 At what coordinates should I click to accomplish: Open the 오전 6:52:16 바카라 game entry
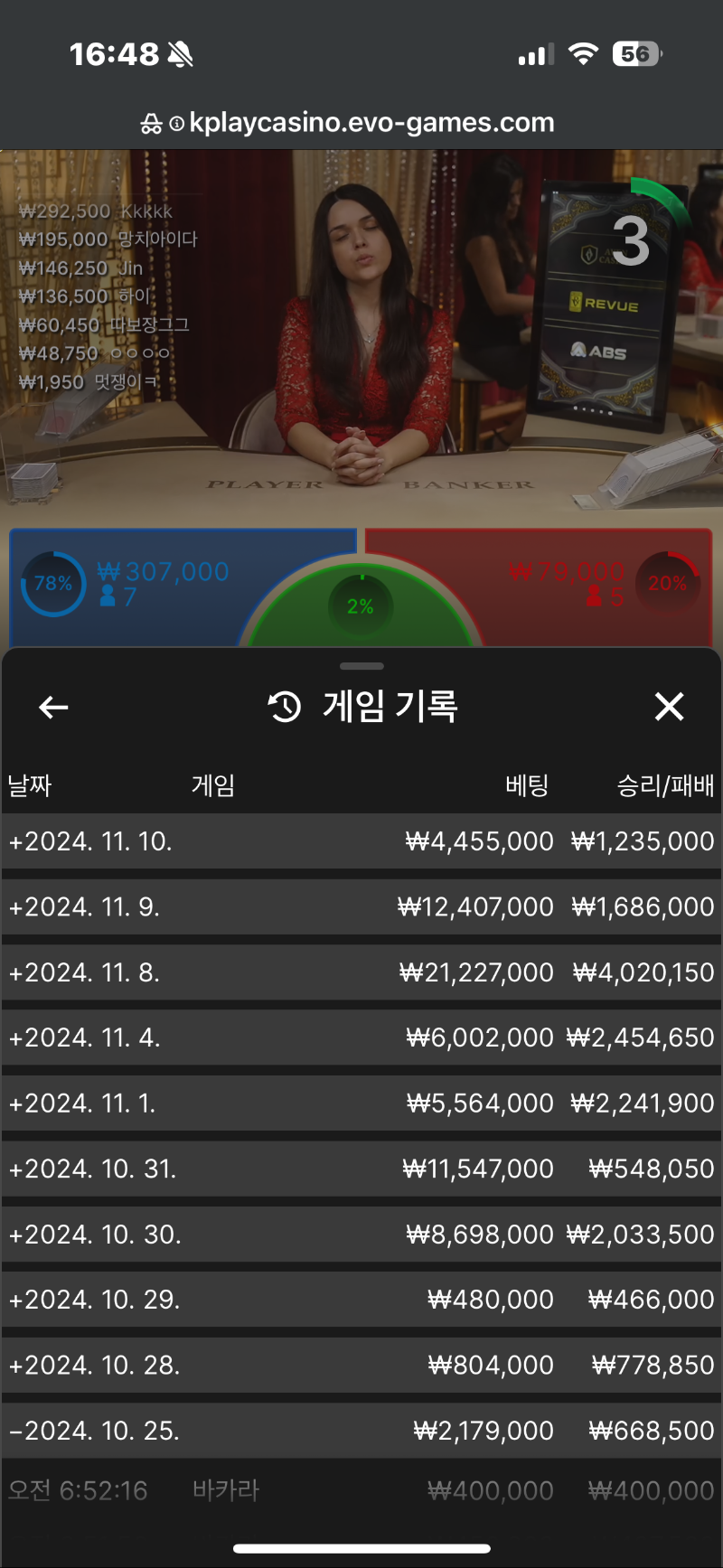click(361, 1490)
